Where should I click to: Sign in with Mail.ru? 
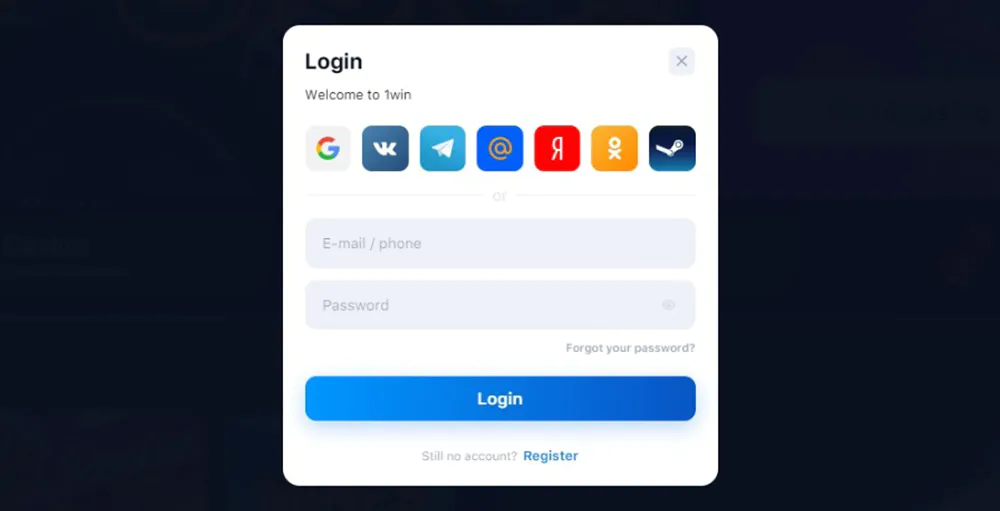pyautogui.click(x=500, y=149)
